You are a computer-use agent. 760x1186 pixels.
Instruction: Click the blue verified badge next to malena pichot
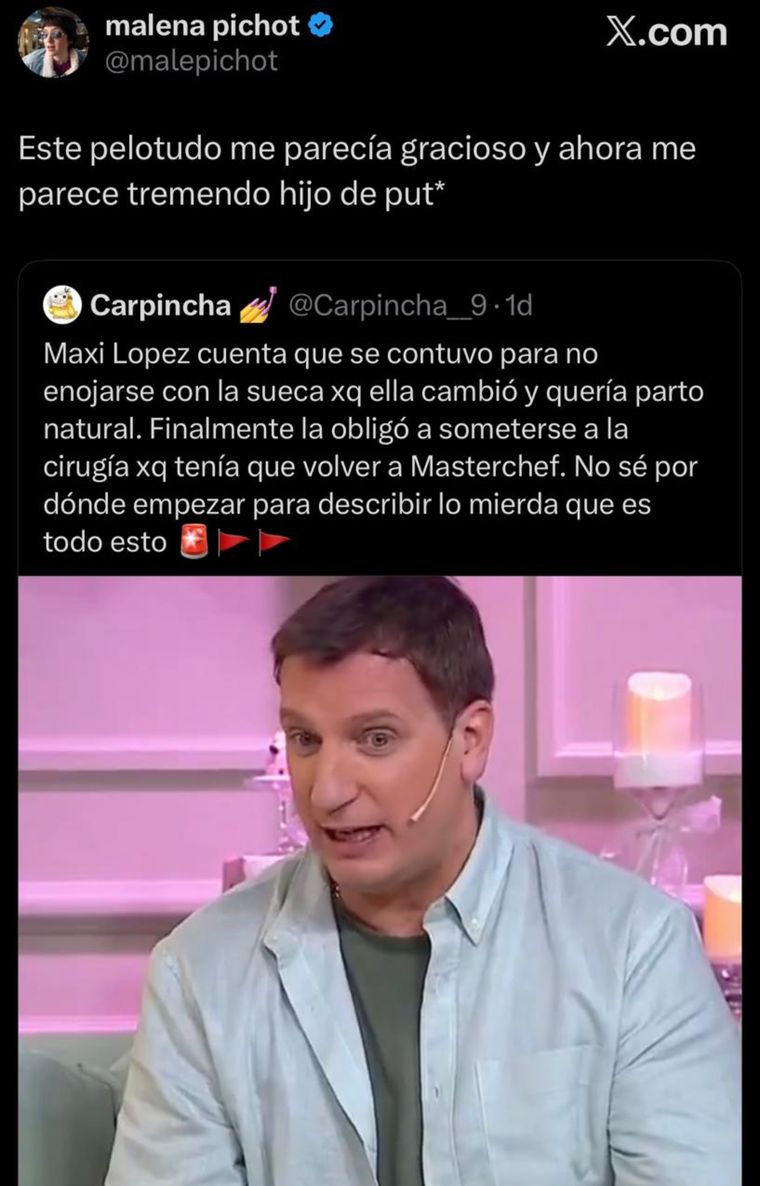(320, 23)
